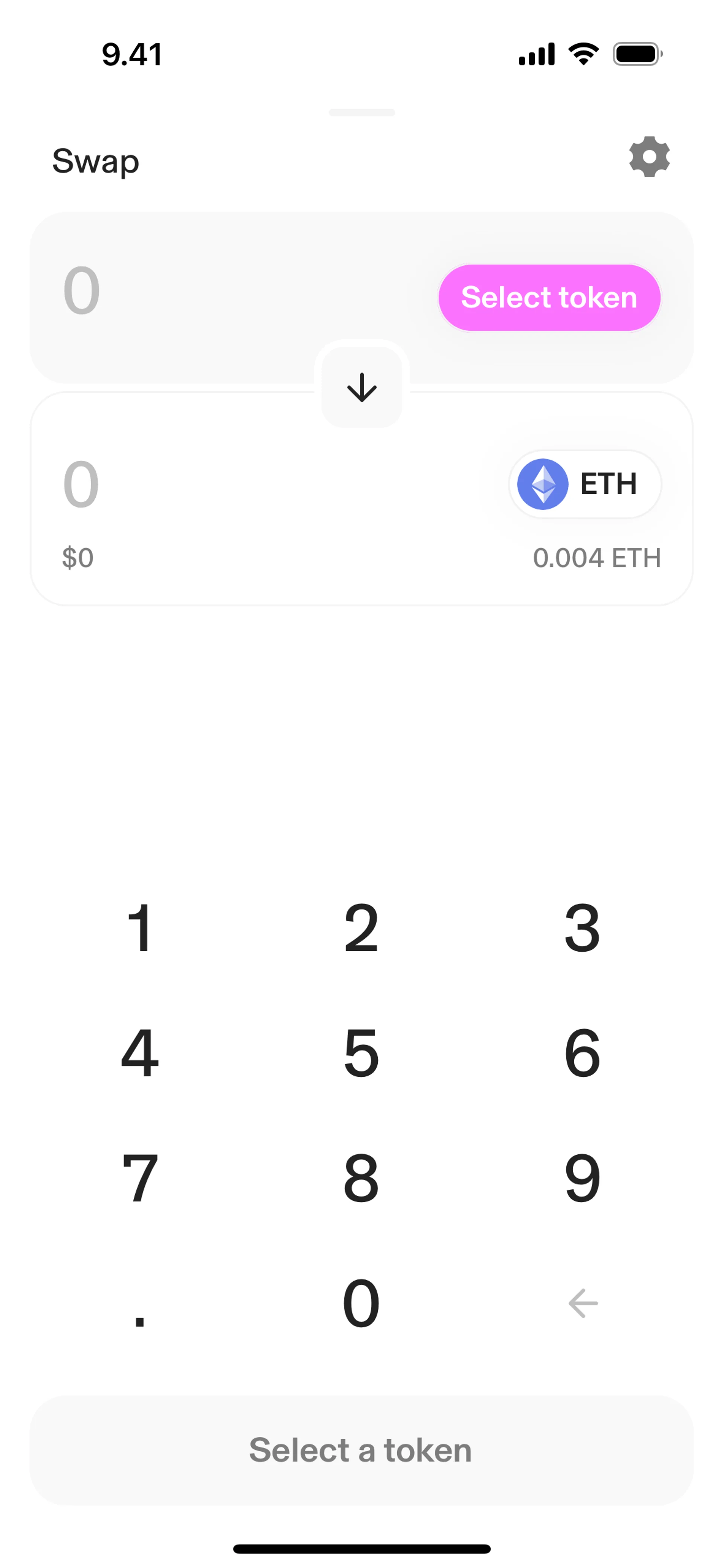Screen dimensions: 723x1568
Task: Enter digit 5 on the keypad
Action: click(361, 1053)
